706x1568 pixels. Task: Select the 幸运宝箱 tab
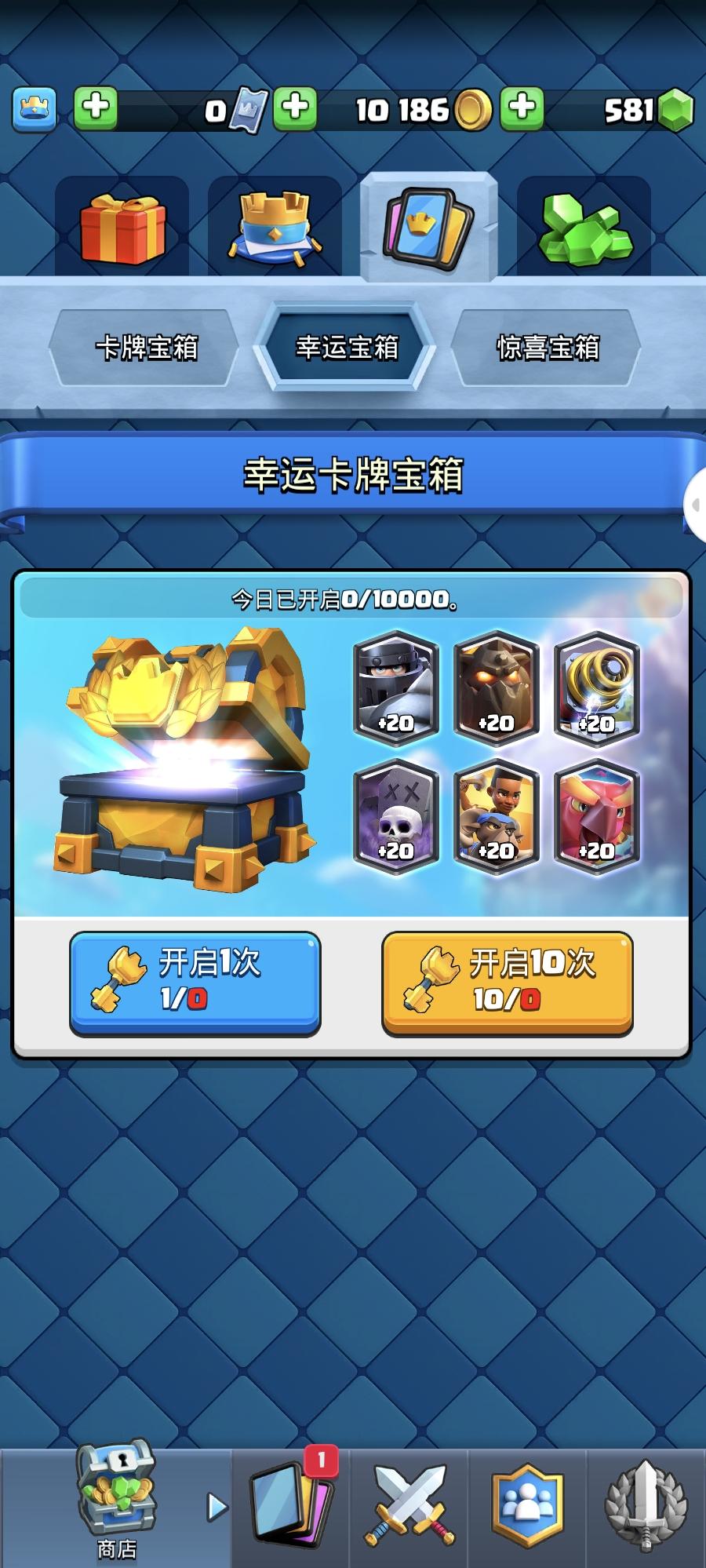click(347, 347)
